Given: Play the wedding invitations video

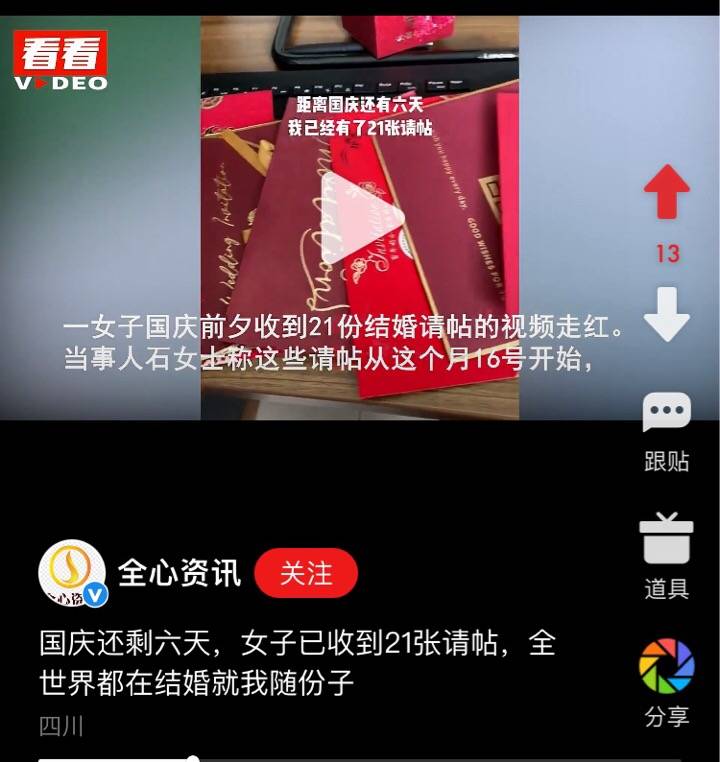Looking at the screenshot, I should click(x=360, y=218).
